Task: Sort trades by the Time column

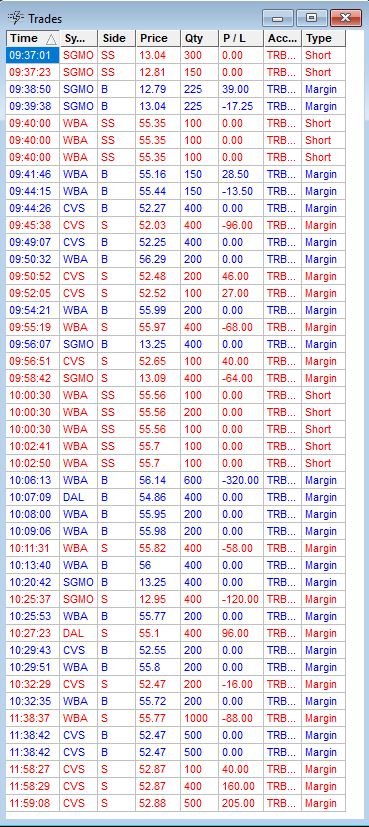Action: [33, 39]
